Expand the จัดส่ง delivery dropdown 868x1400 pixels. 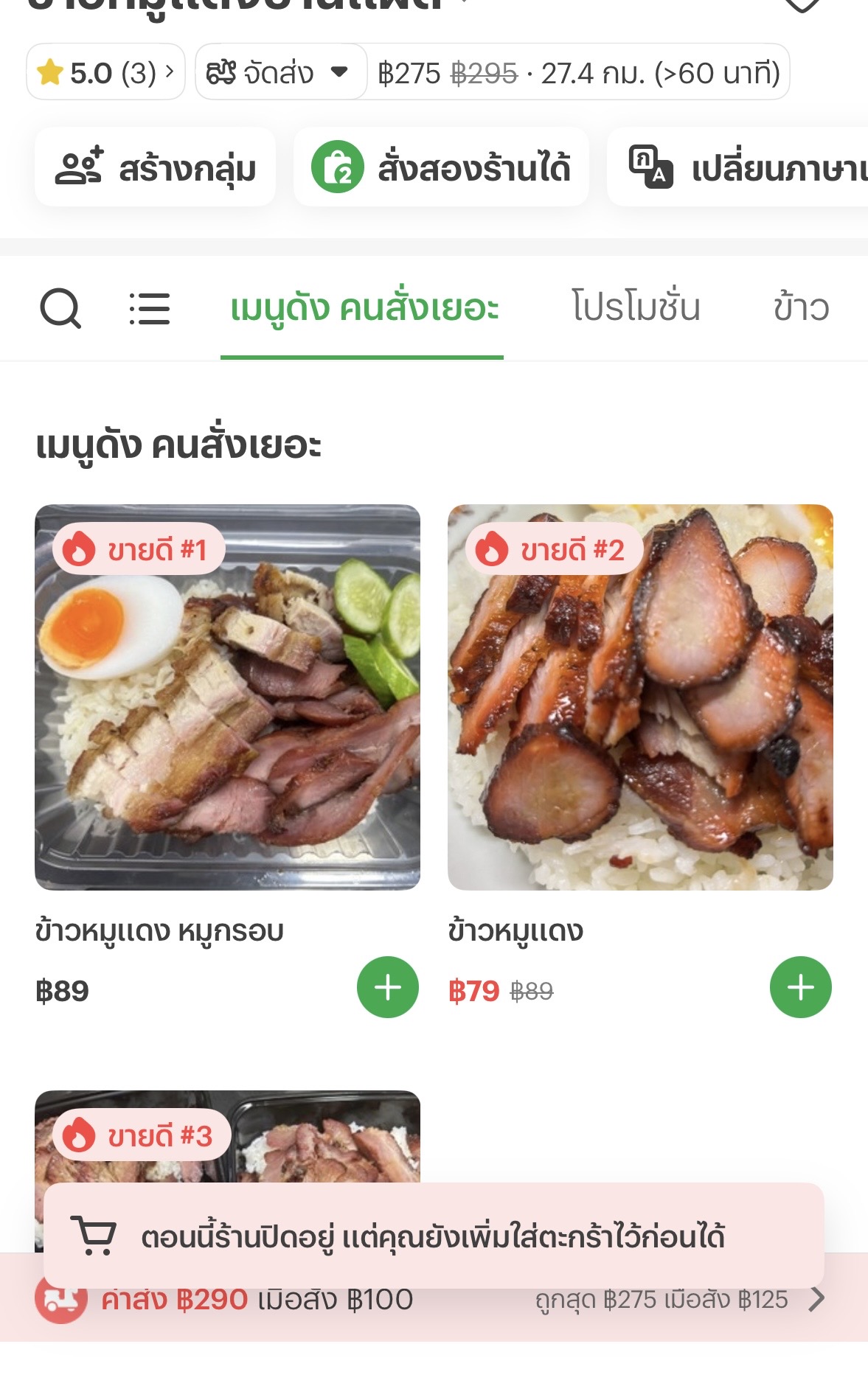tap(280, 72)
